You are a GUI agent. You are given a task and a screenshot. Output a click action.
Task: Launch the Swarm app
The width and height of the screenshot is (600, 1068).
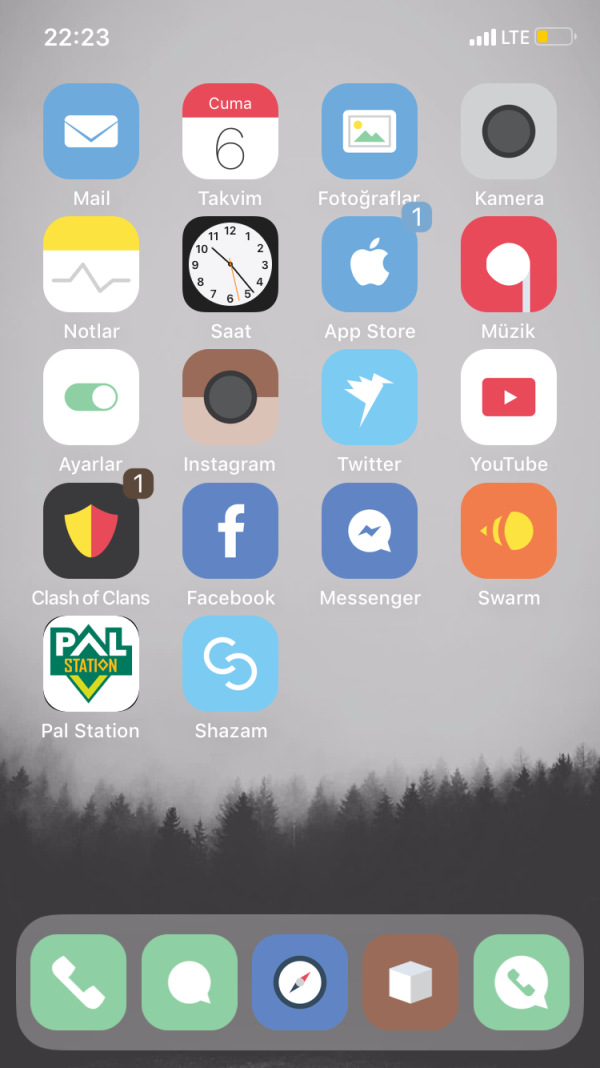[508, 530]
